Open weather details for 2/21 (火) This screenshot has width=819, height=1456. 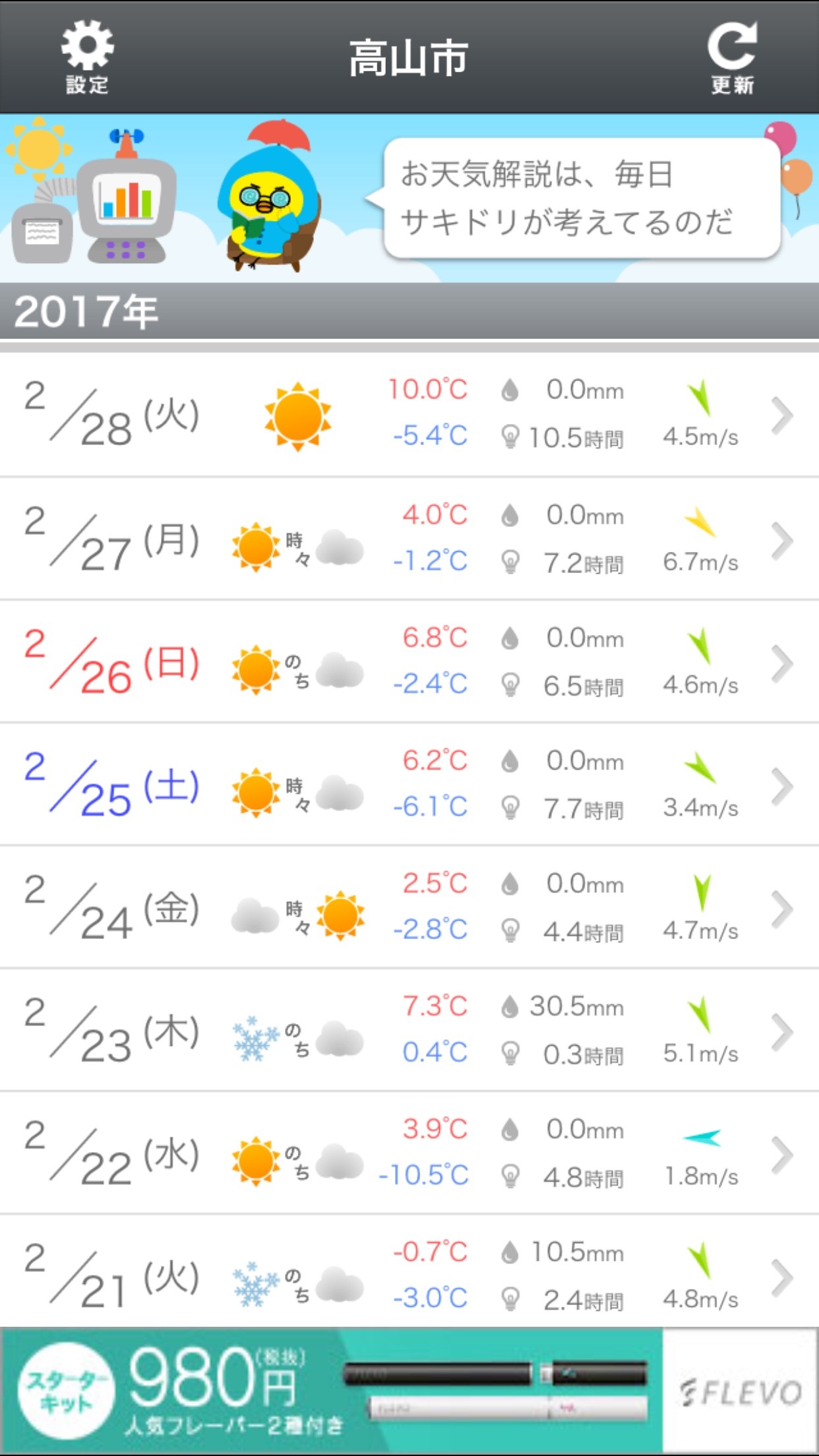[409, 1276]
